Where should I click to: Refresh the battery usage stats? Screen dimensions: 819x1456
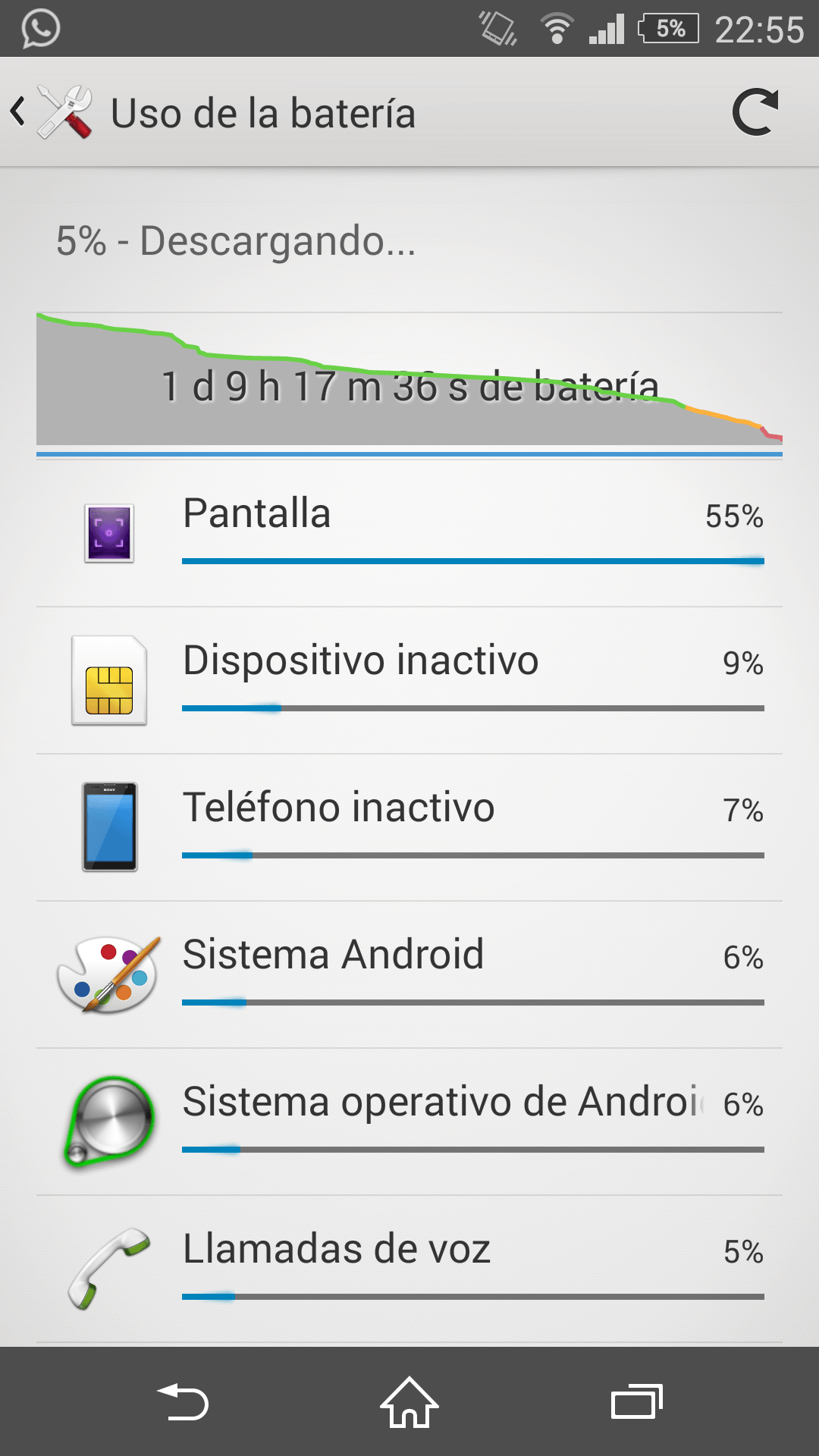pos(755,112)
